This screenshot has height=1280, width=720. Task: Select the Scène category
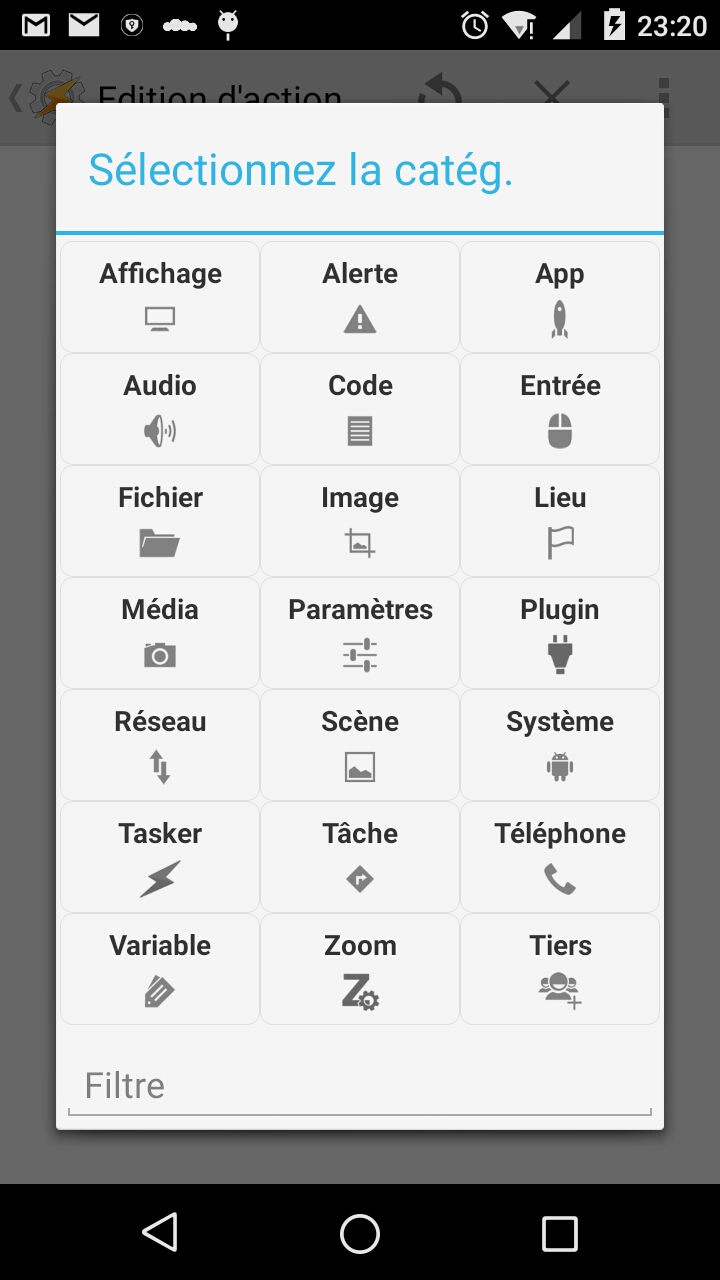pos(360,745)
